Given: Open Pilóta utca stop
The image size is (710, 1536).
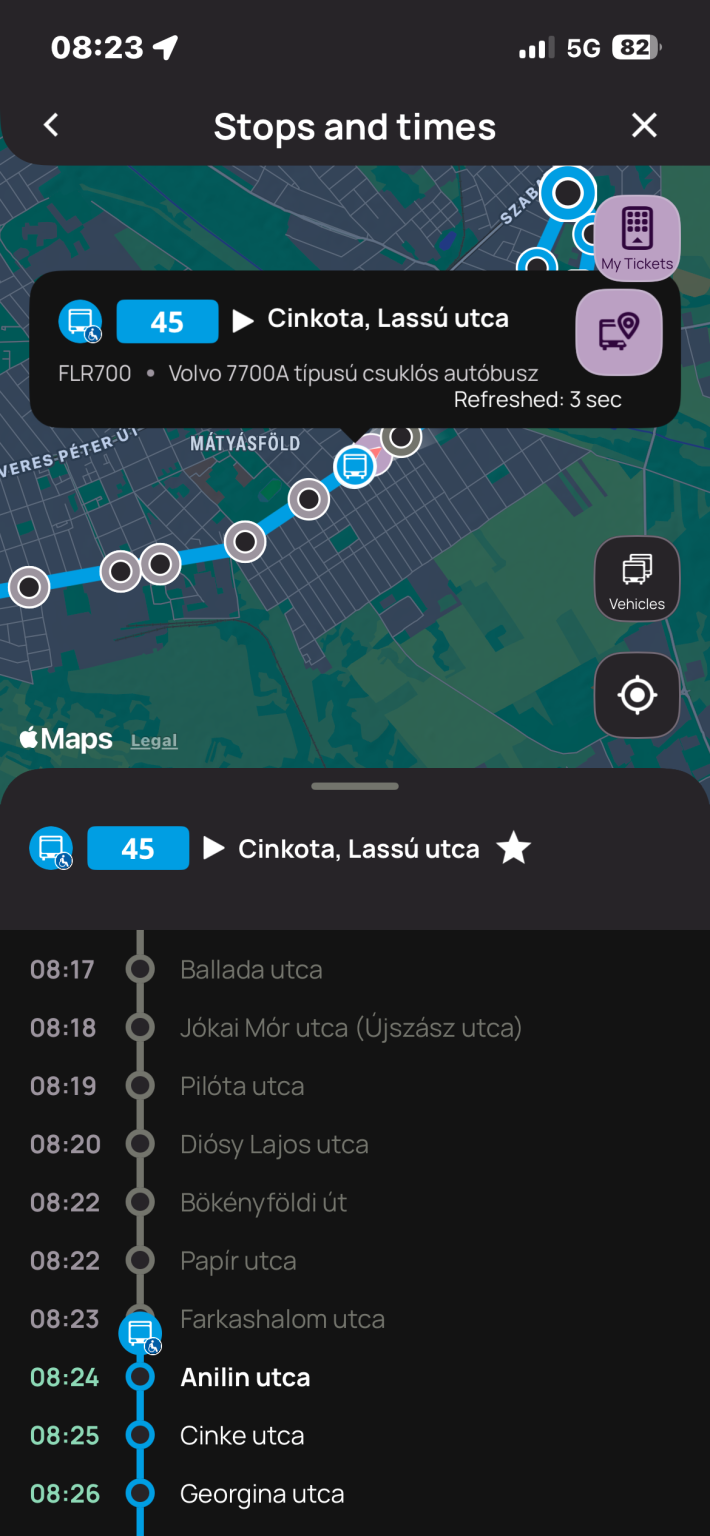Looking at the screenshot, I should click(242, 1086).
